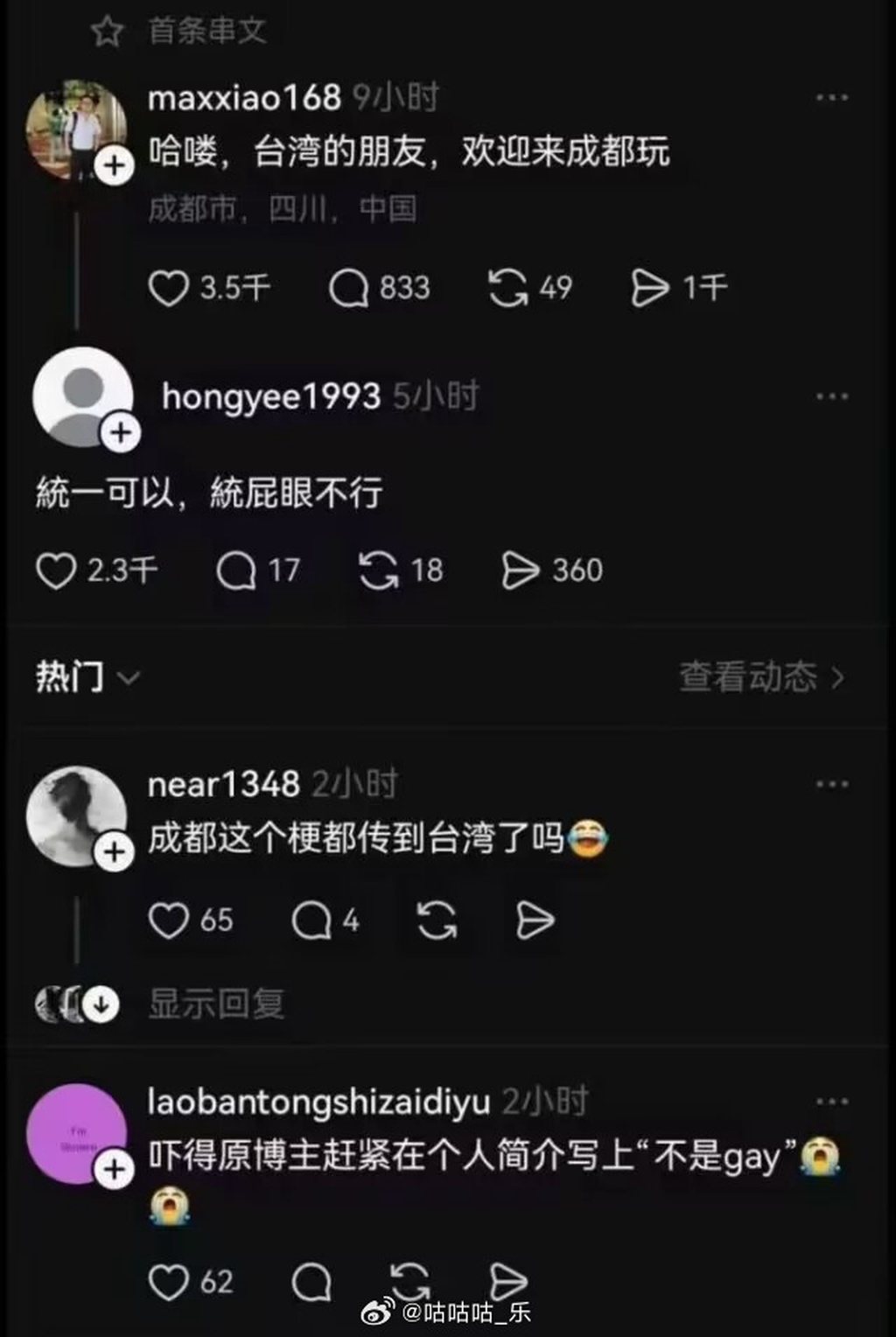
Task: Repost hongyee1993's reply
Action: [x=378, y=570]
